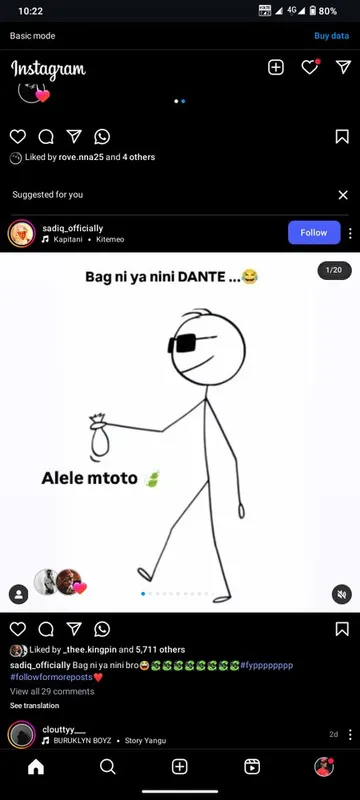Viewport: 360px width, 800px height.
Task: Share sadiq_officially's post via WhatsApp
Action: [x=102, y=629]
